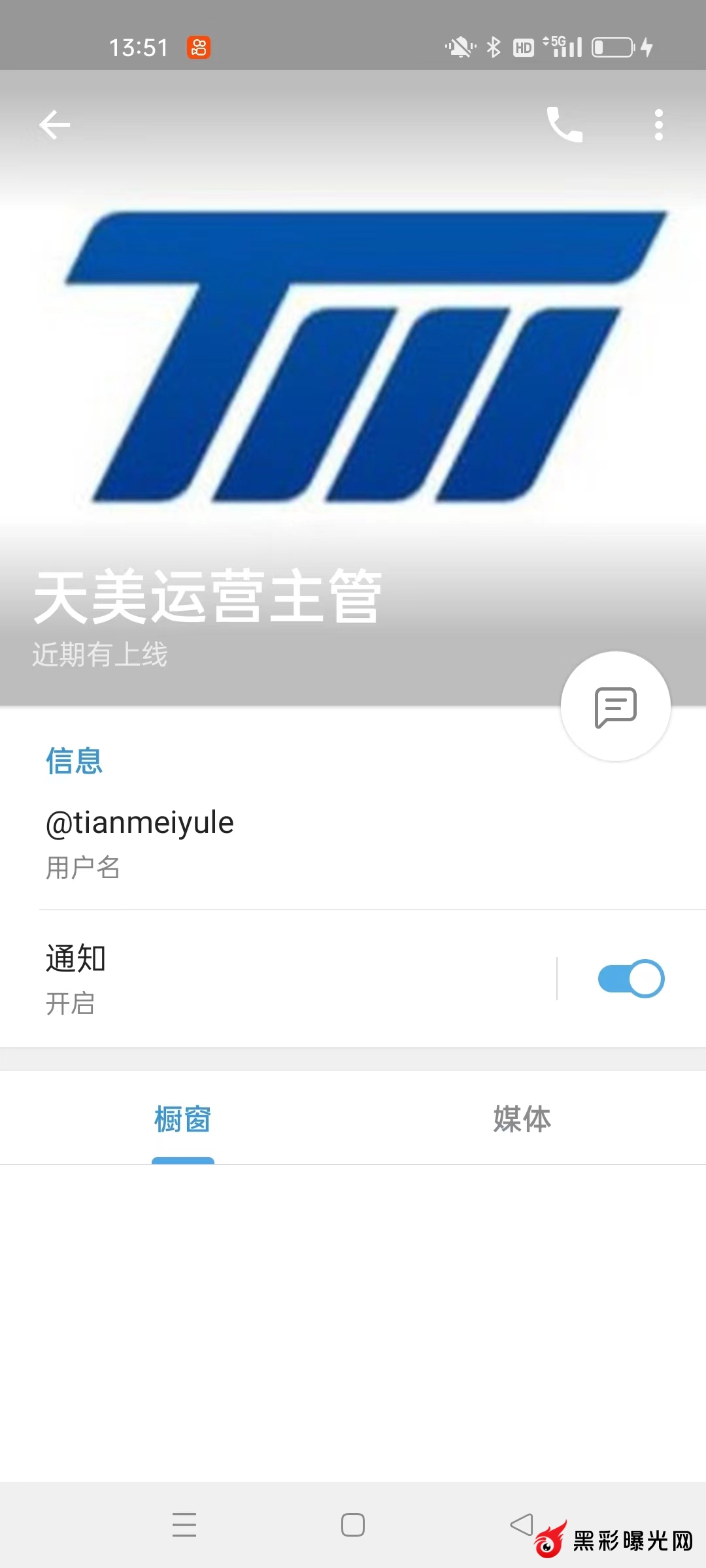Start a voice call with 天美运营主管
Viewport: 706px width, 1568px height.
[x=564, y=124]
